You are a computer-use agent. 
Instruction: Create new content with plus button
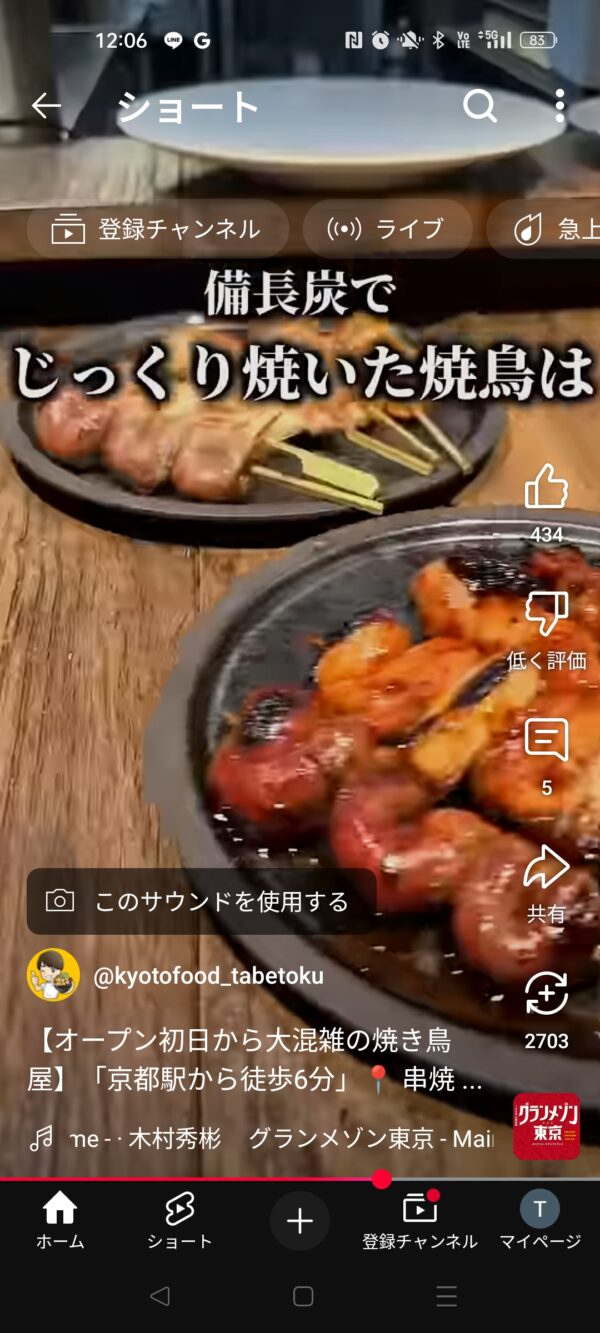[x=300, y=1221]
